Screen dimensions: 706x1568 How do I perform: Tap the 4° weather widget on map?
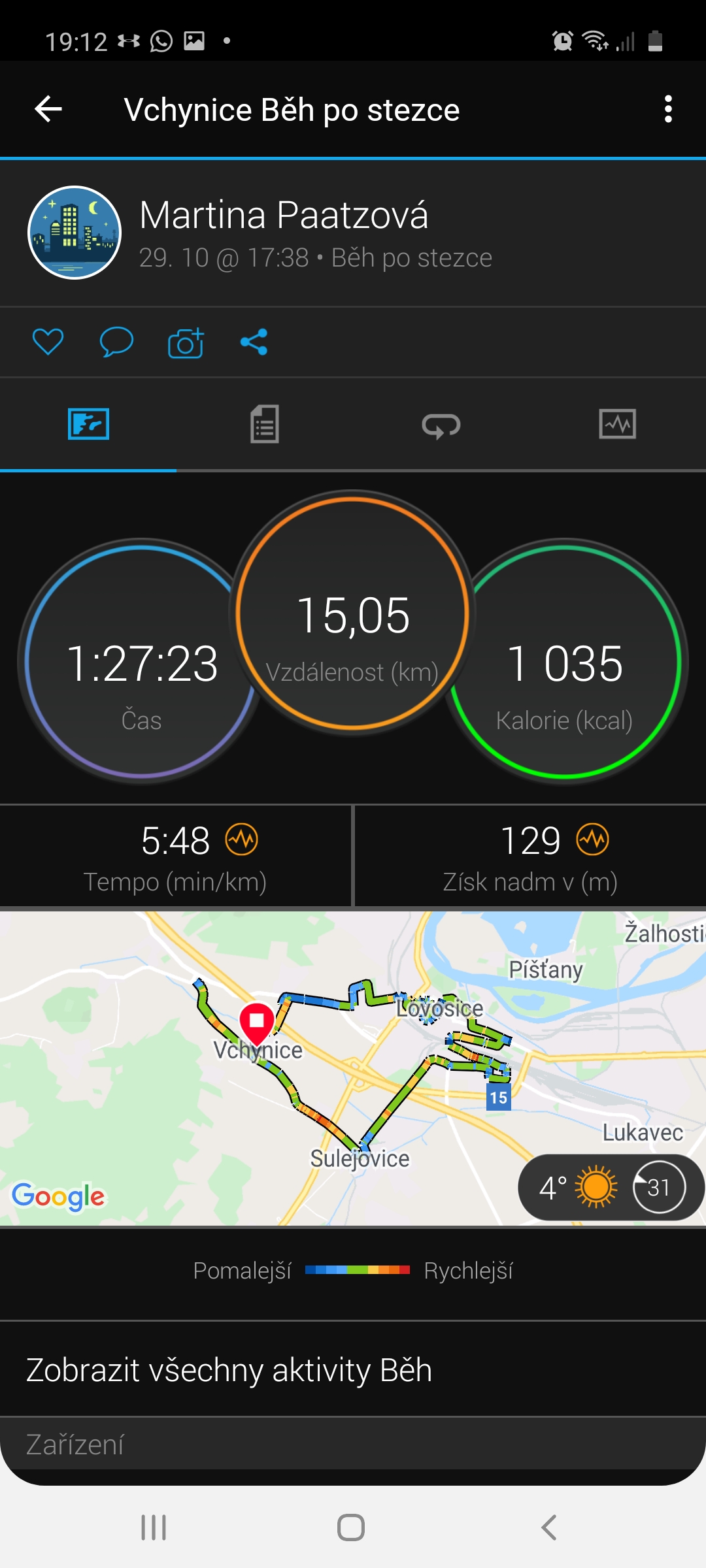(611, 1187)
